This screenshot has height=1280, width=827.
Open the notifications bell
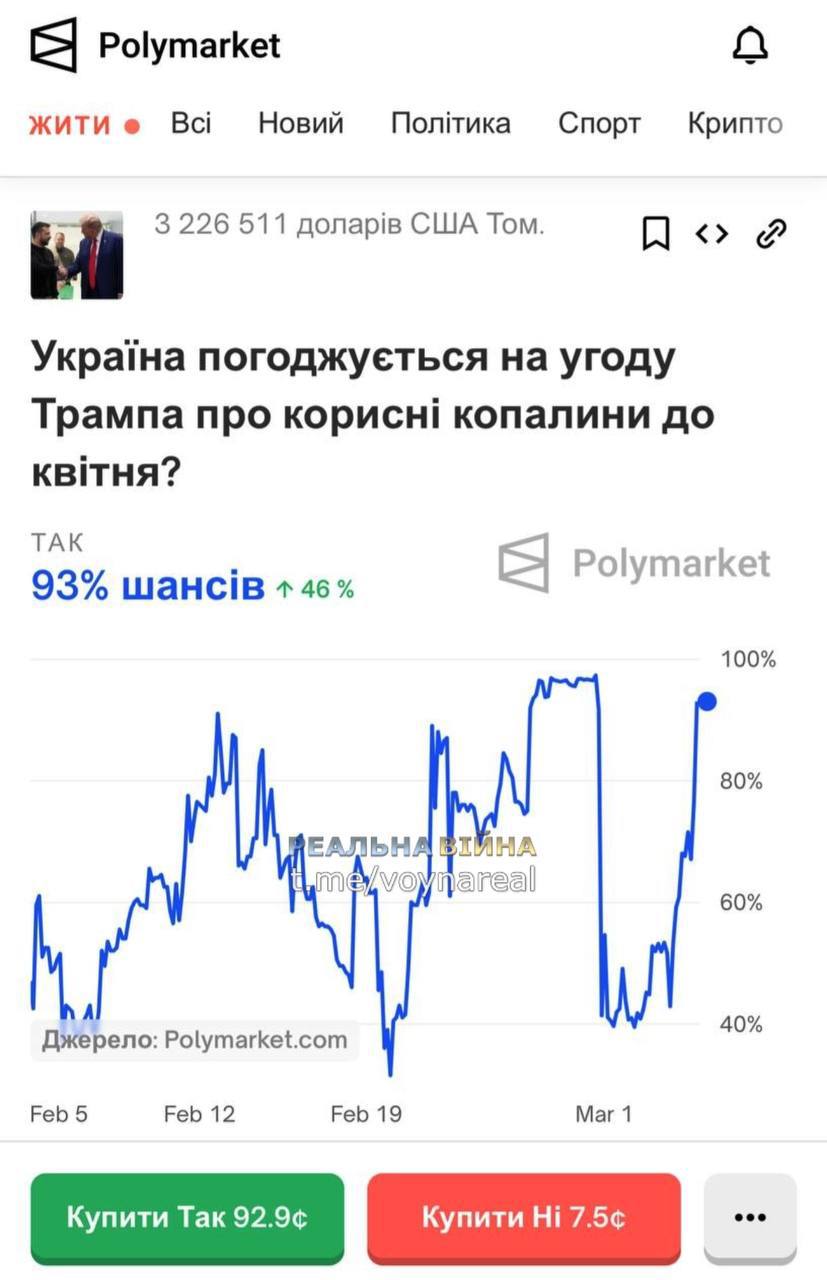750,45
